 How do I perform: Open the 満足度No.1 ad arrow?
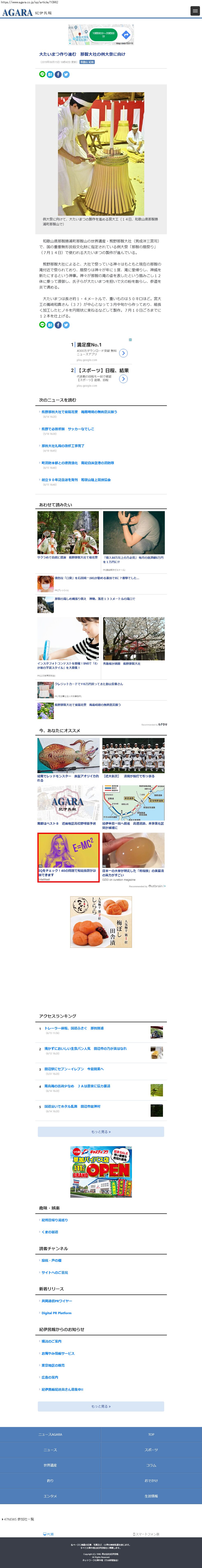[x=123, y=353]
